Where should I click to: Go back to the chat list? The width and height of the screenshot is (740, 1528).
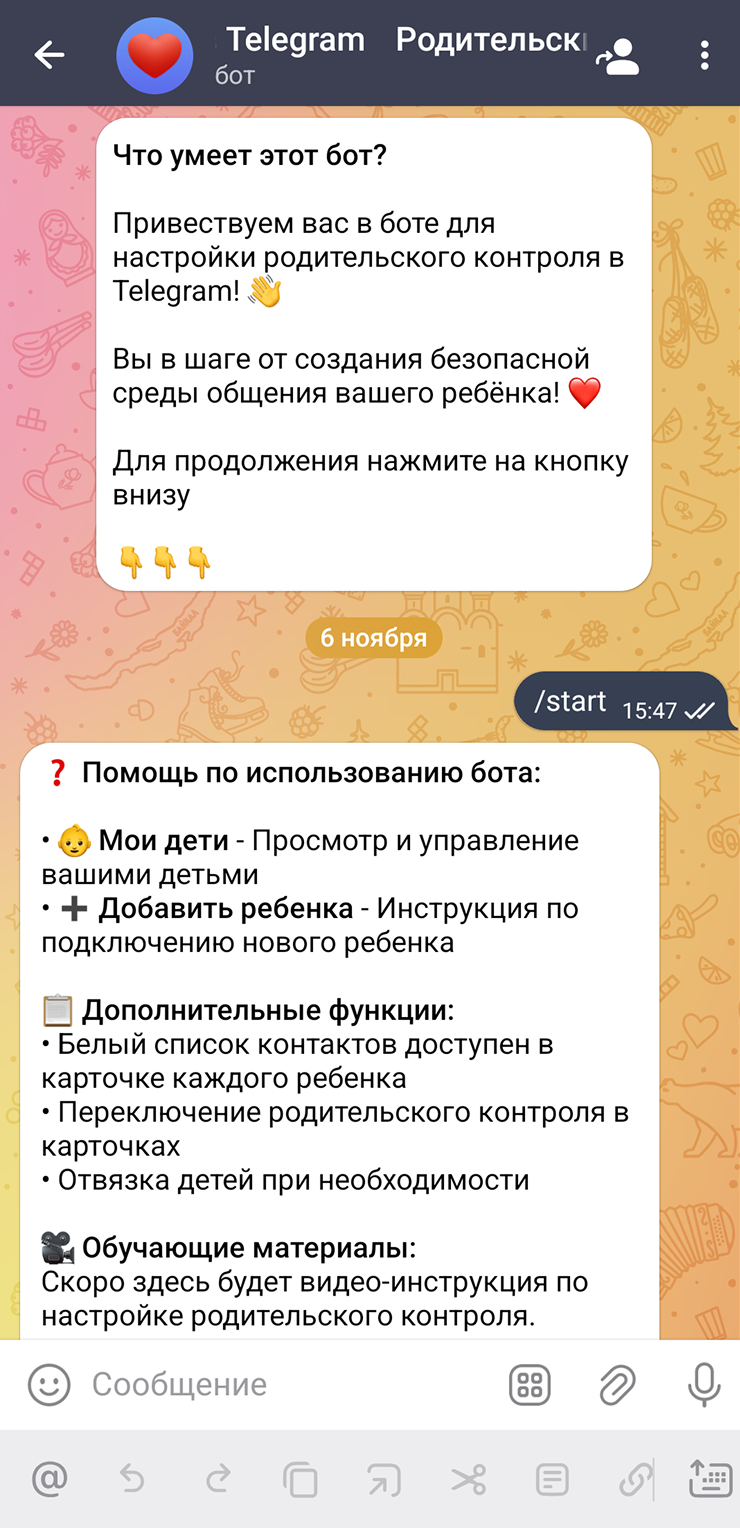pos(48,55)
